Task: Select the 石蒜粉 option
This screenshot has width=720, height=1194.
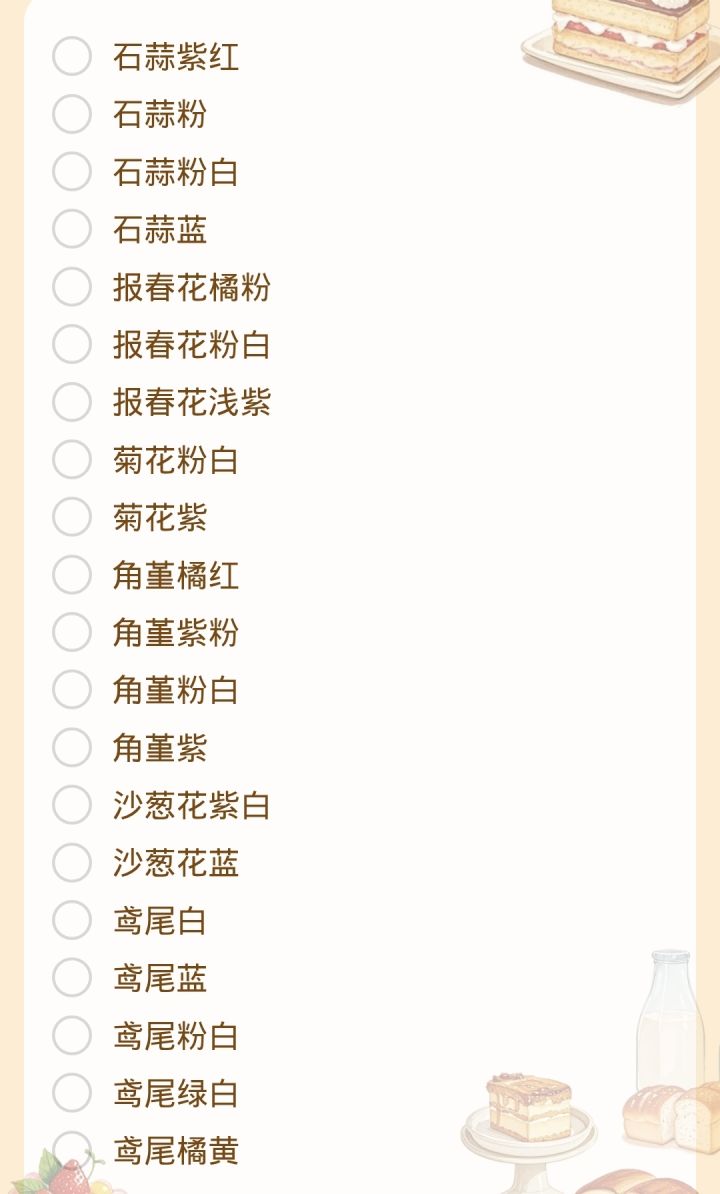Action: click(x=70, y=115)
